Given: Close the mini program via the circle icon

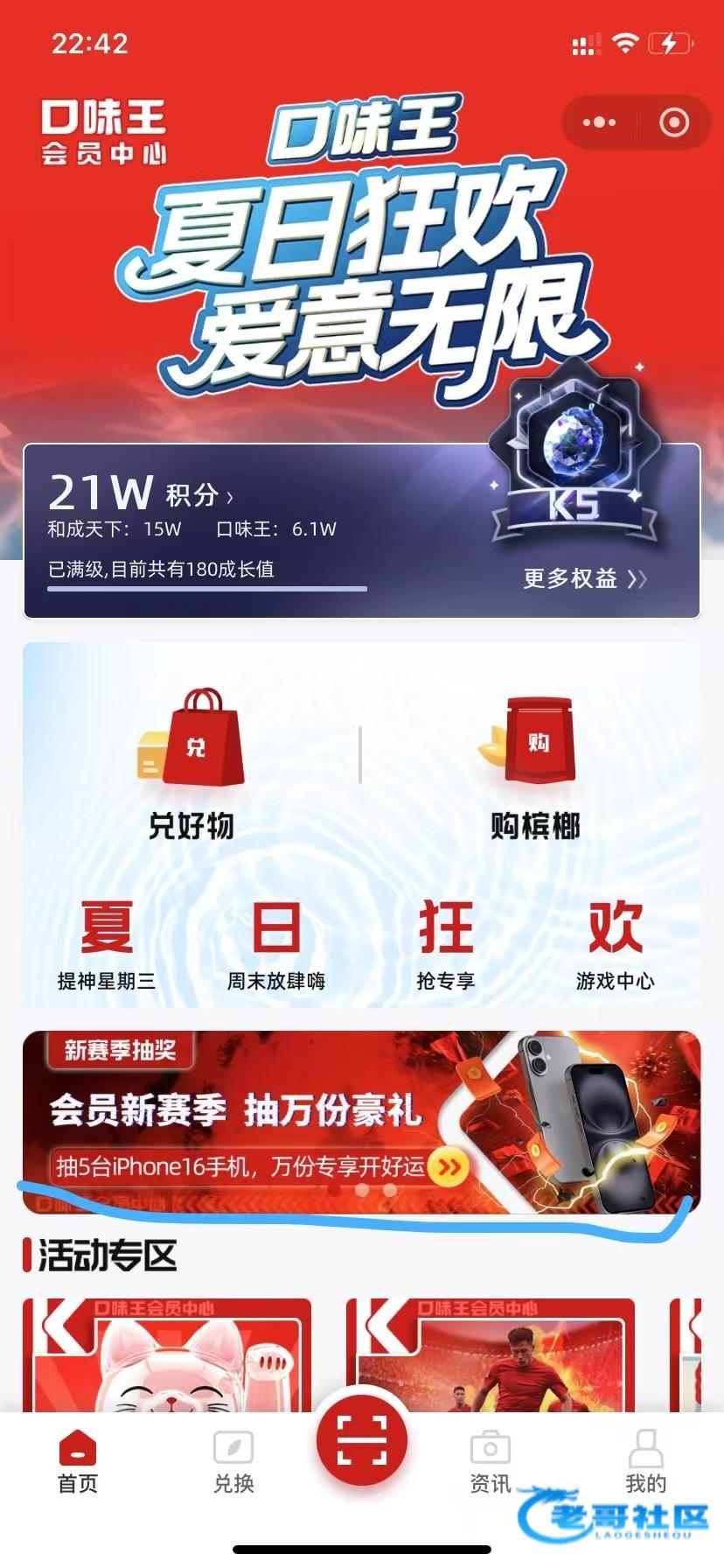Looking at the screenshot, I should pyautogui.click(x=673, y=122).
